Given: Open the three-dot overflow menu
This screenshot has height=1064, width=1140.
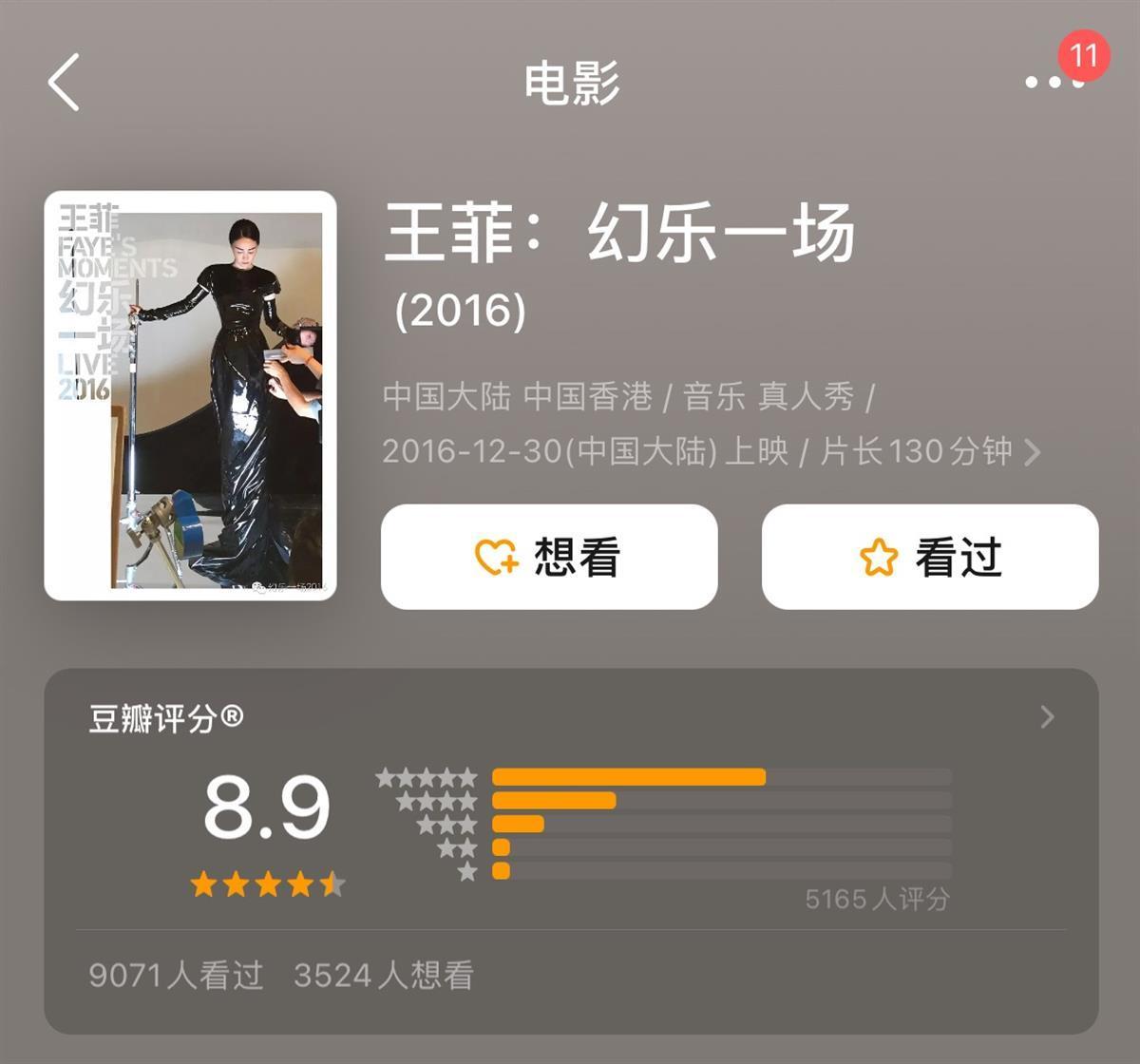Looking at the screenshot, I should point(1054,83).
